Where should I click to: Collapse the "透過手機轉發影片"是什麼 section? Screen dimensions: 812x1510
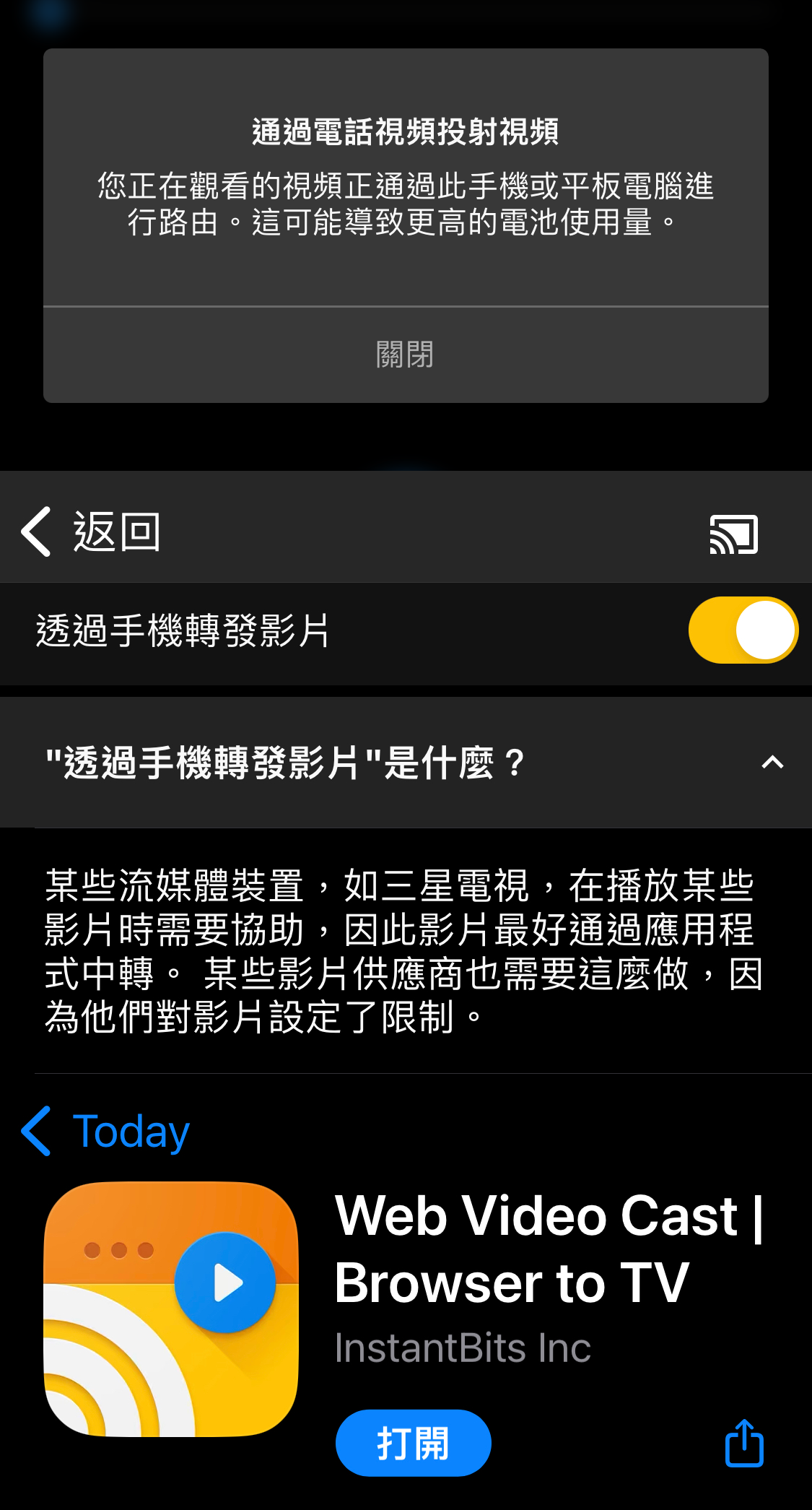pos(772,763)
